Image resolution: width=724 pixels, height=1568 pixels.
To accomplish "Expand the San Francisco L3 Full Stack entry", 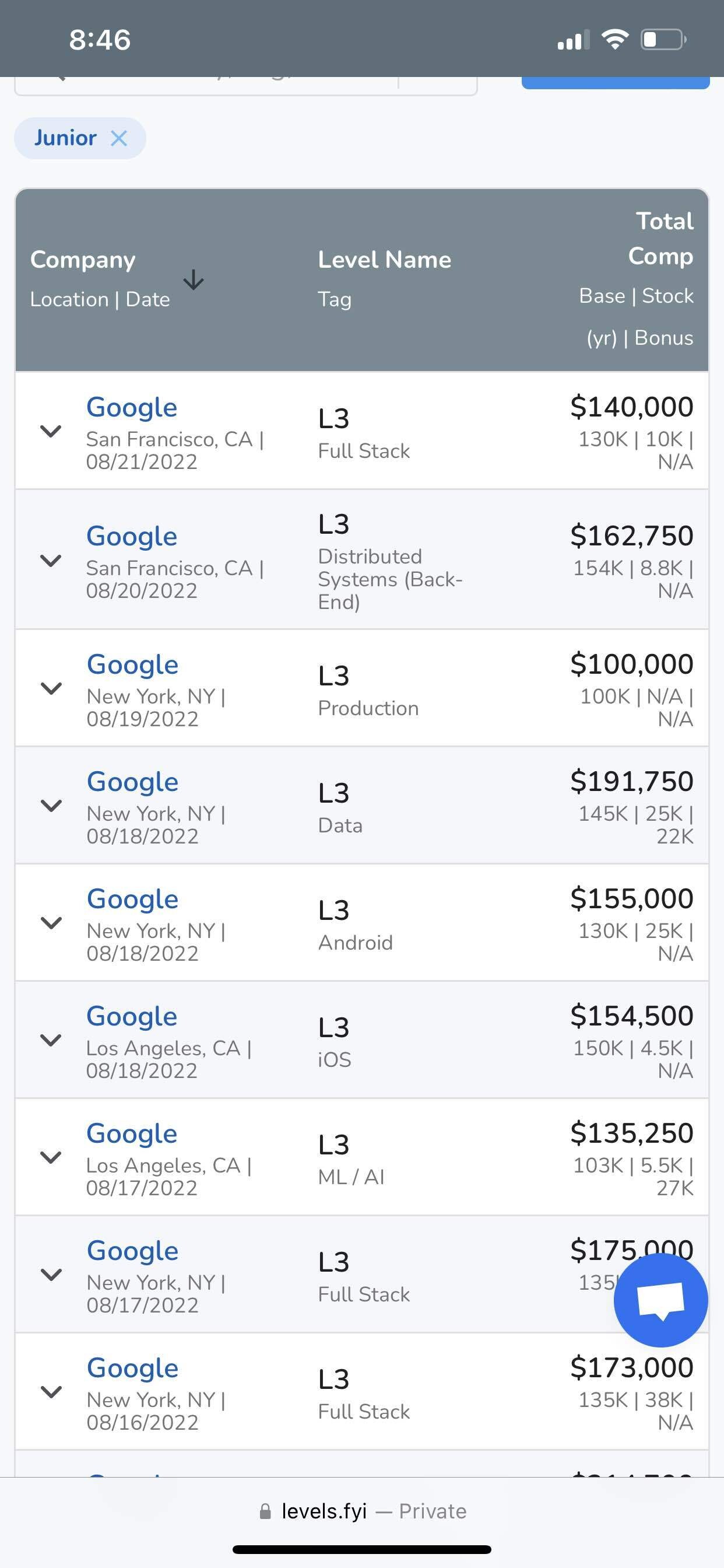I will (52, 432).
